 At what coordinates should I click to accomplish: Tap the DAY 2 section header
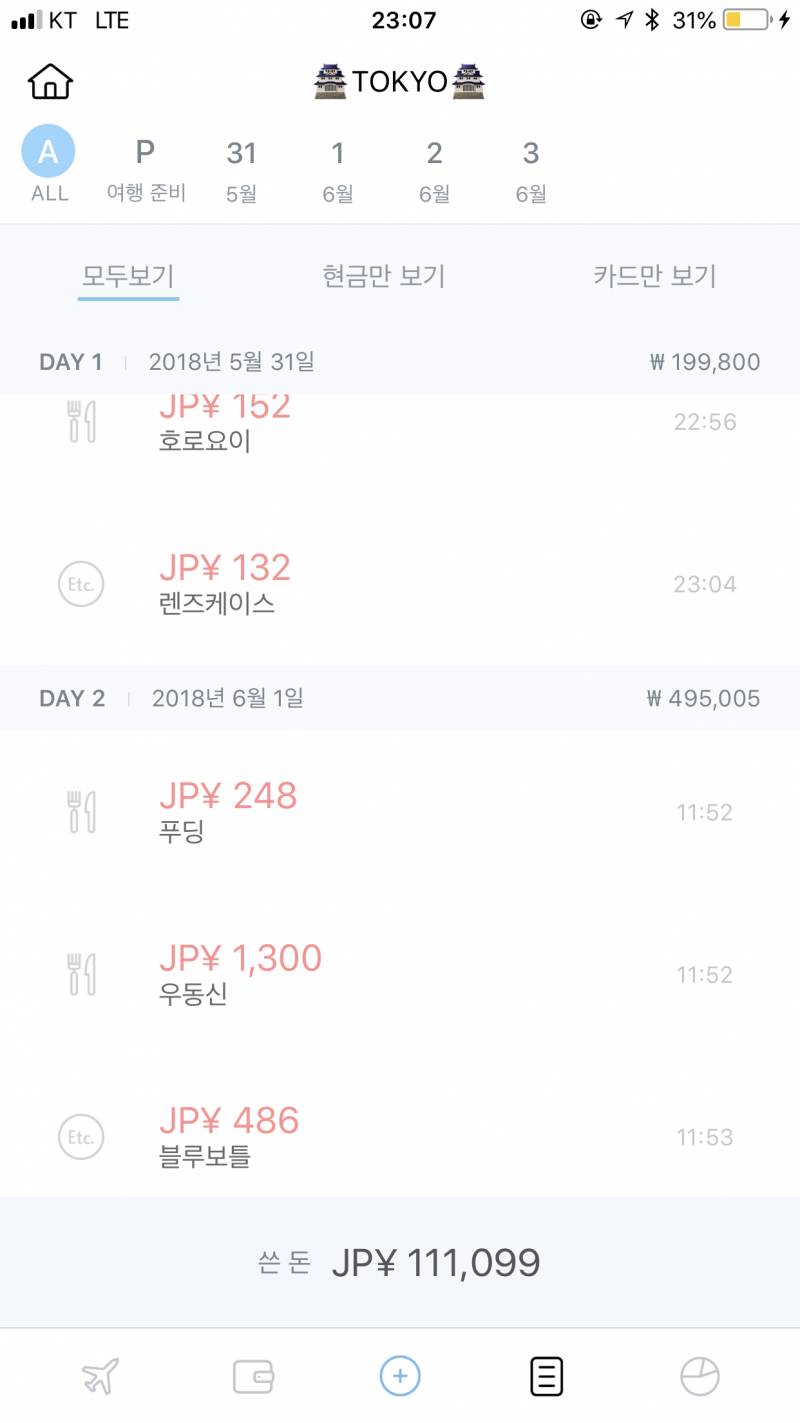[x=72, y=698]
